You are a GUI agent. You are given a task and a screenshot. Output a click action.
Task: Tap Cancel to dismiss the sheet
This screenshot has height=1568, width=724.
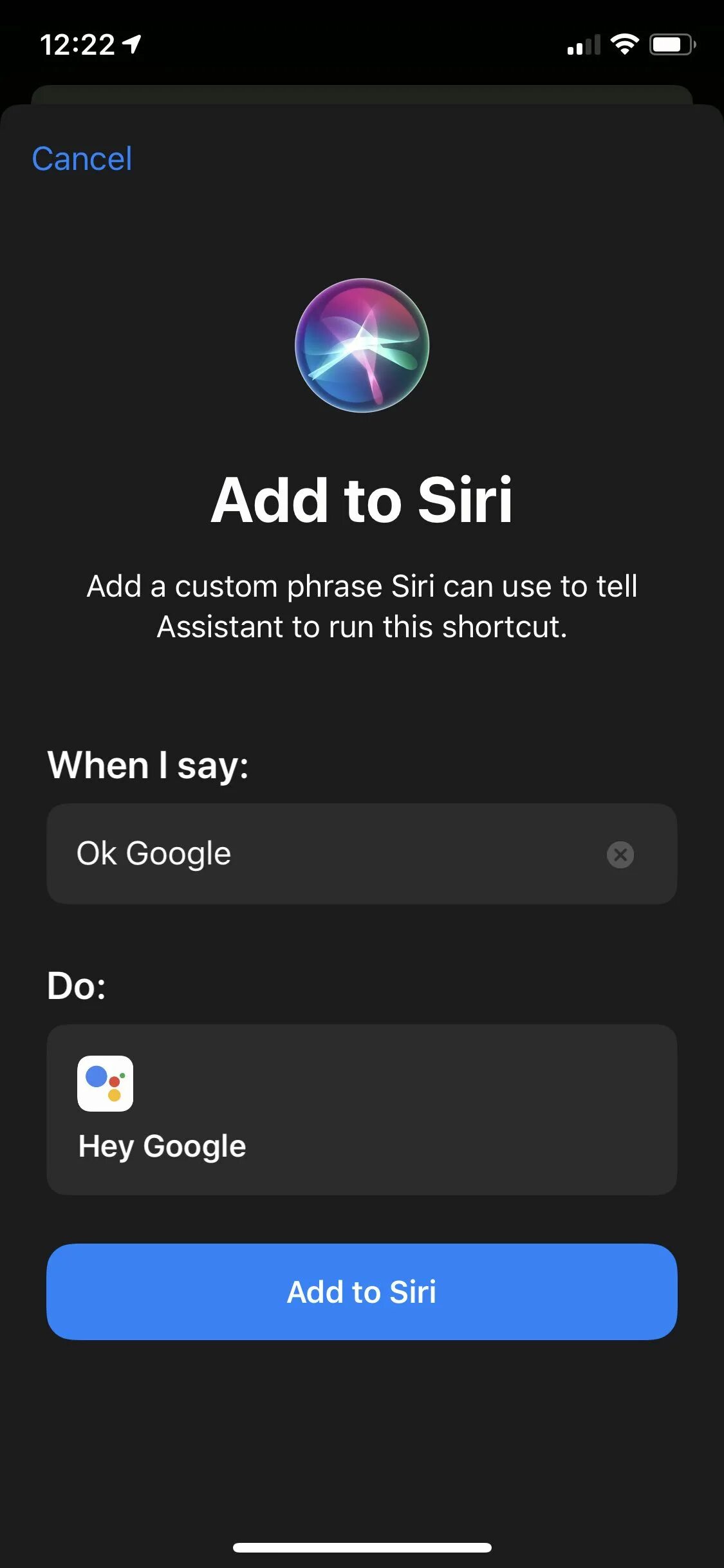coord(82,158)
